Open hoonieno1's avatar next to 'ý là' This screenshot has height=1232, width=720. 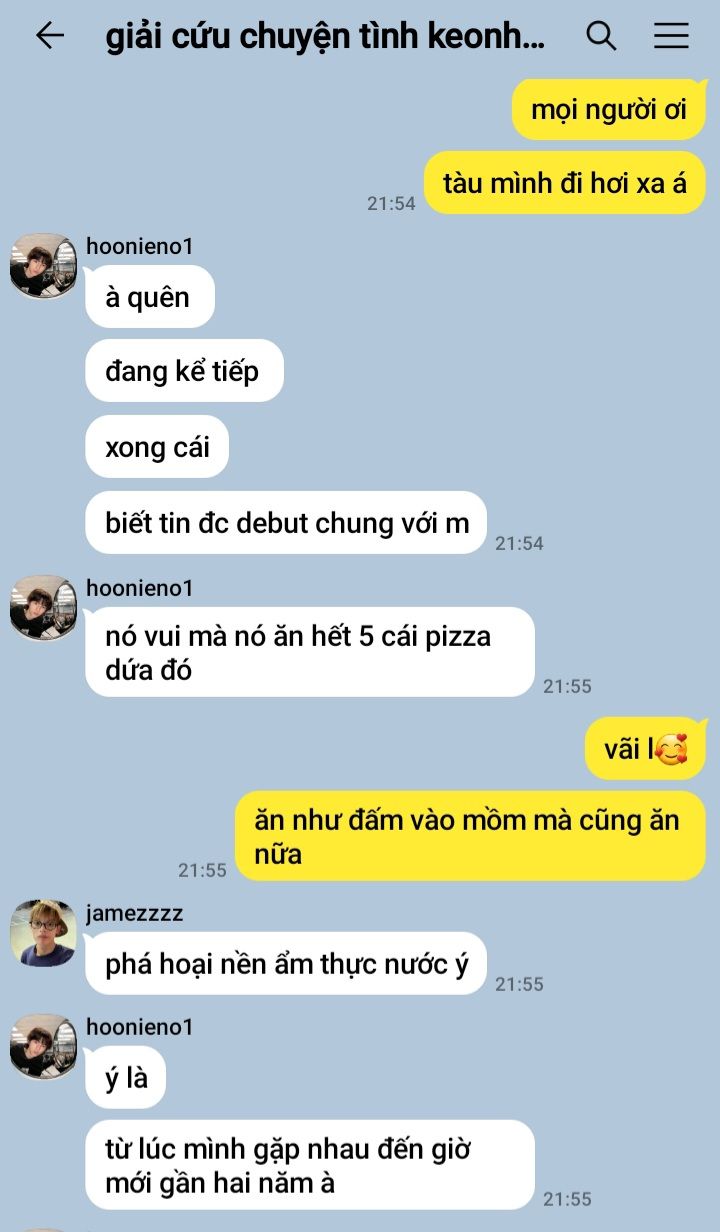pyautogui.click(x=43, y=1047)
